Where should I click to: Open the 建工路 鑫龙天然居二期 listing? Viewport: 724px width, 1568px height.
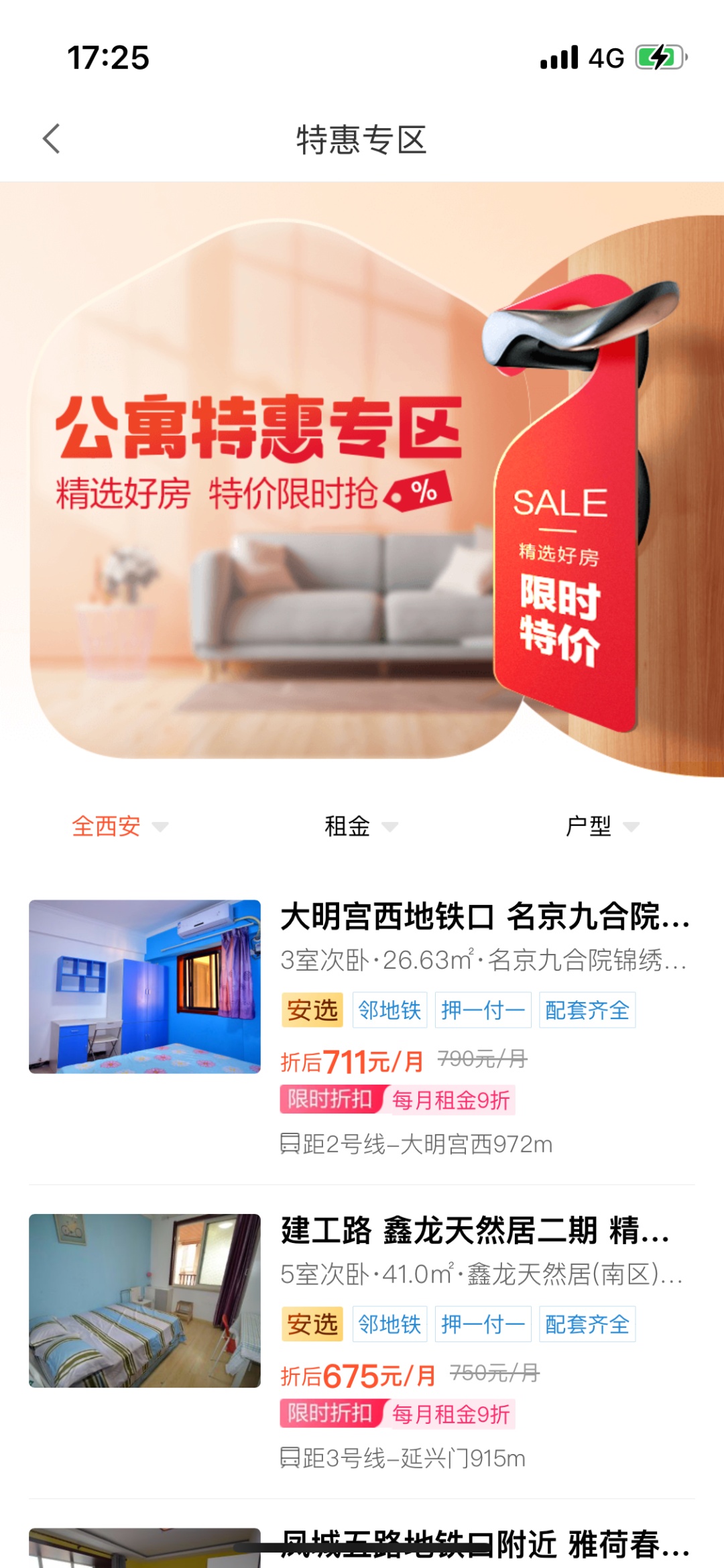tap(475, 1231)
